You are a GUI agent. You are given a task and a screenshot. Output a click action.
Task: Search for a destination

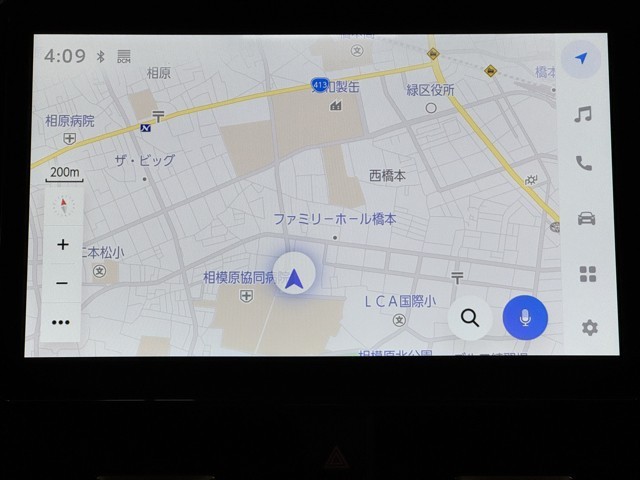(x=470, y=318)
